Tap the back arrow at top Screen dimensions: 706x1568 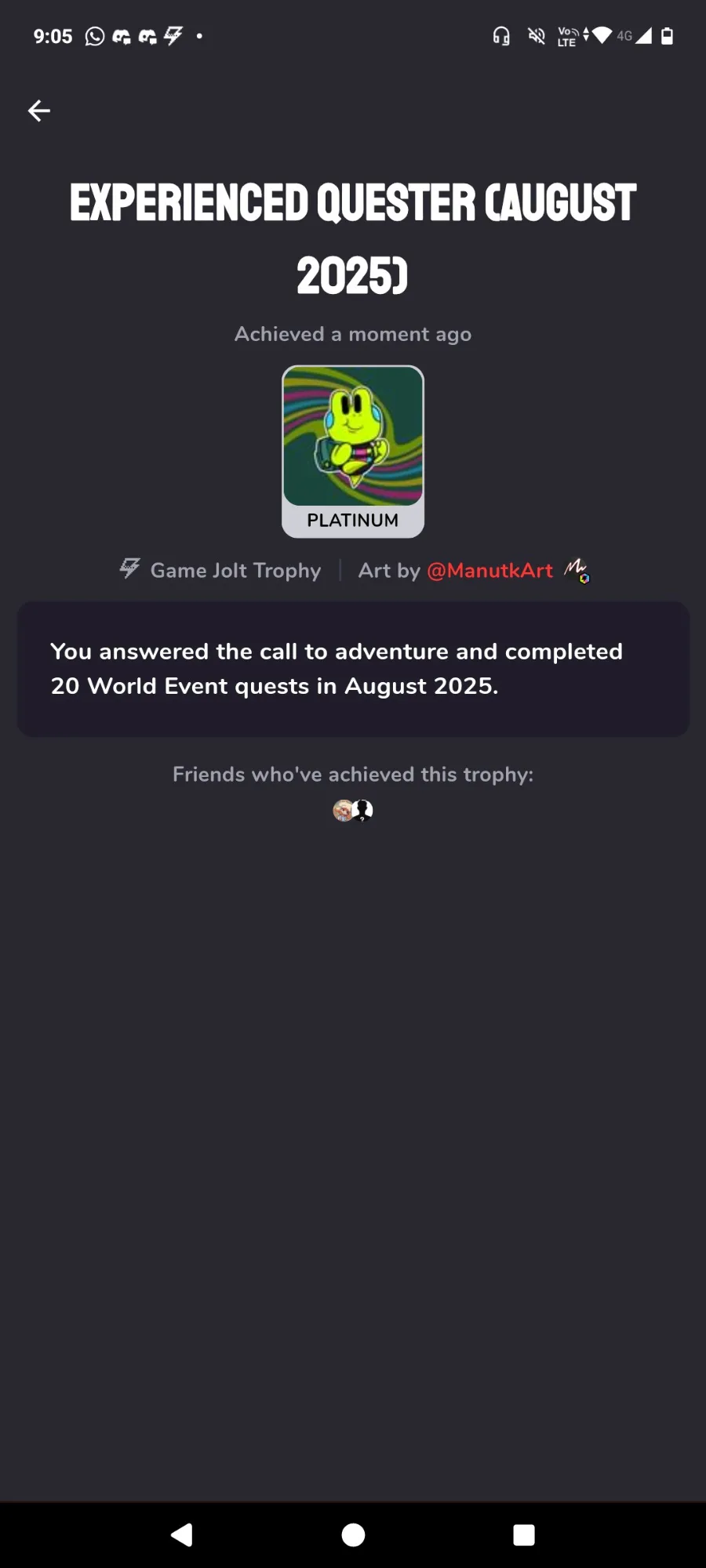coord(39,111)
